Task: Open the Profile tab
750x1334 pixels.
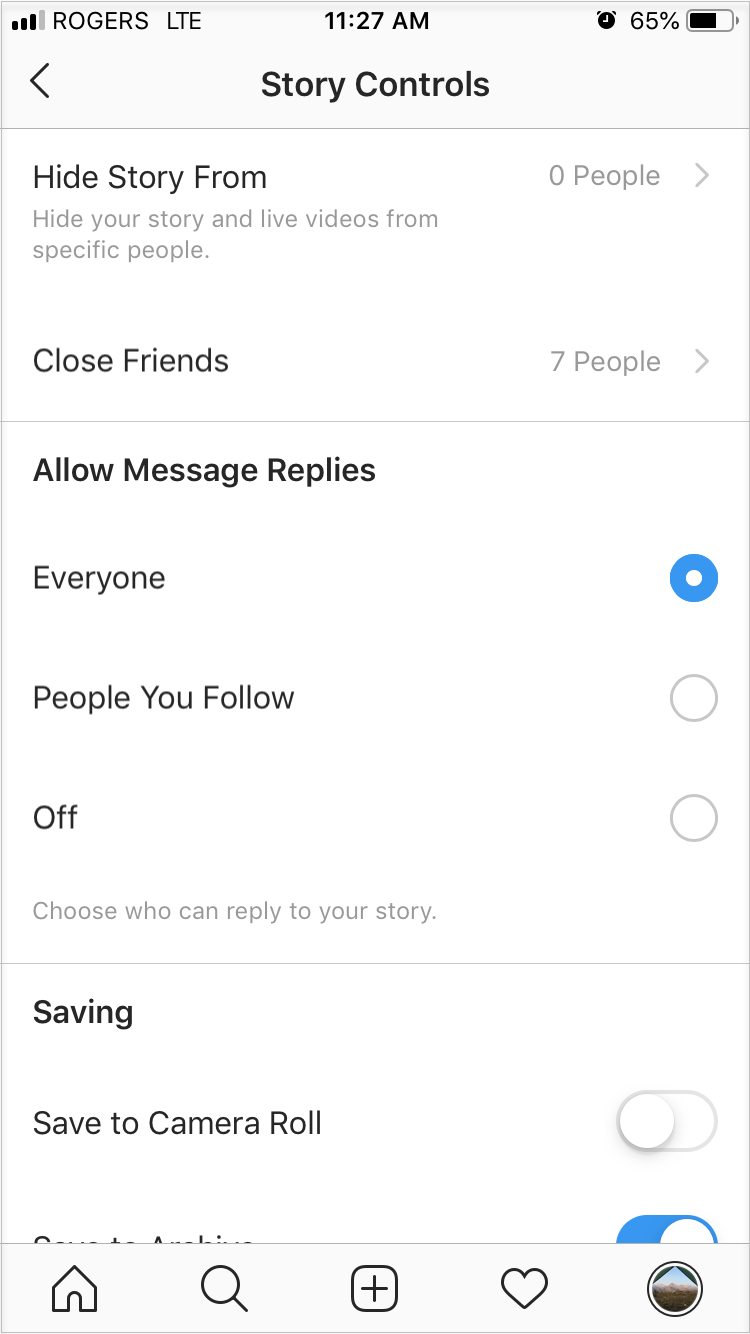Action: [x=674, y=1288]
